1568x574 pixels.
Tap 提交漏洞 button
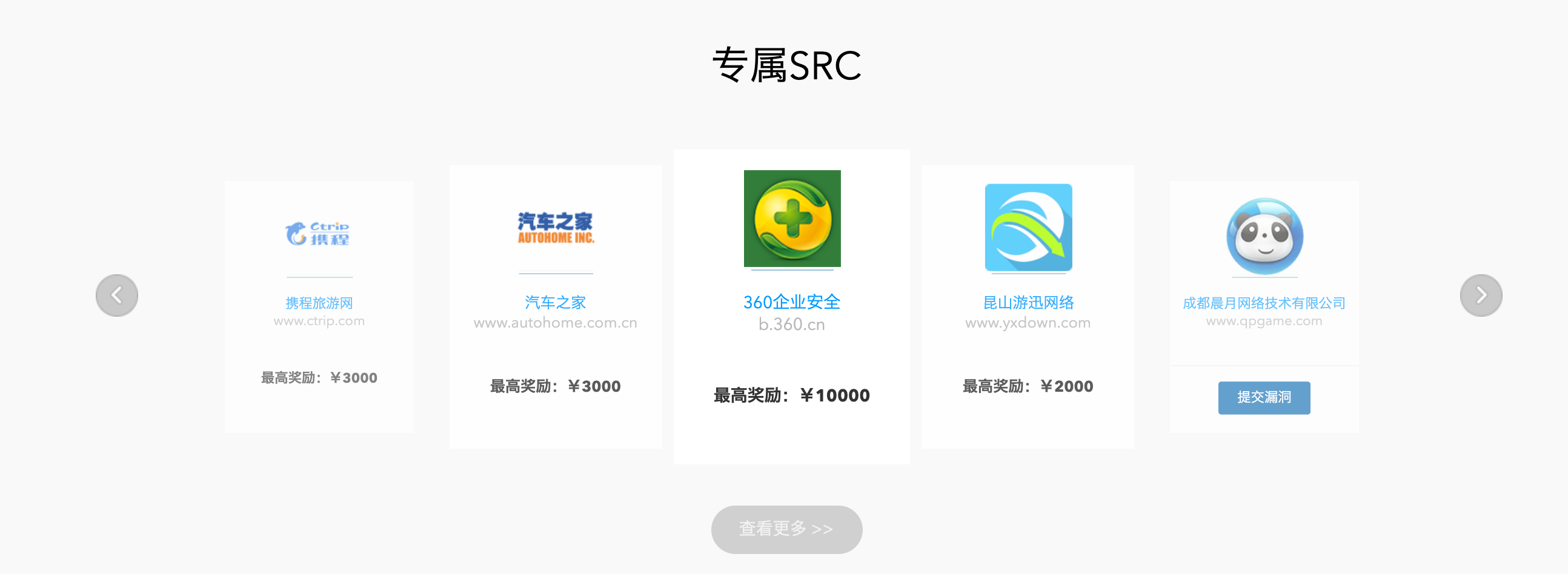(x=1264, y=398)
